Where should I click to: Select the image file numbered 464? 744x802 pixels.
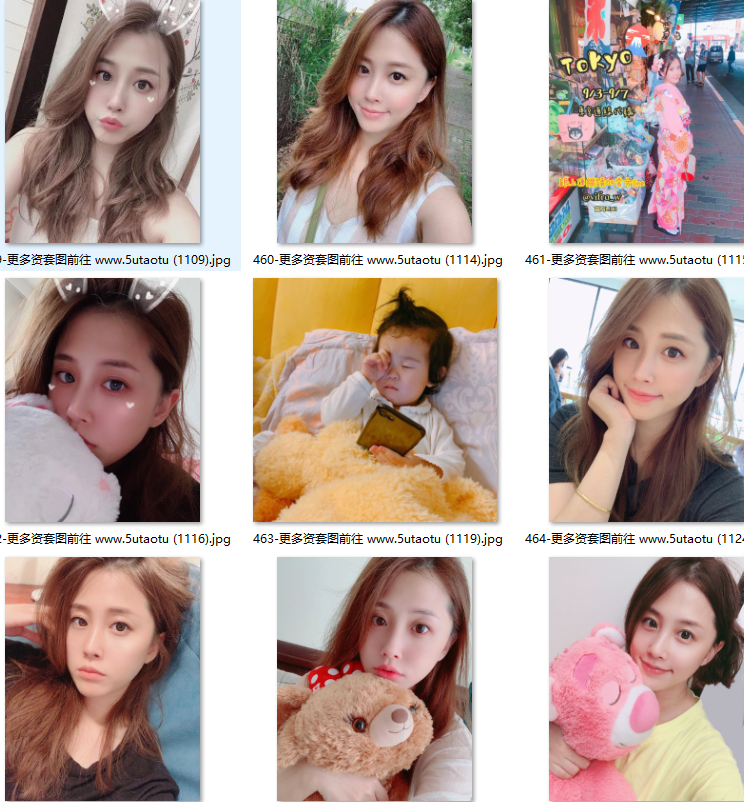click(x=646, y=400)
